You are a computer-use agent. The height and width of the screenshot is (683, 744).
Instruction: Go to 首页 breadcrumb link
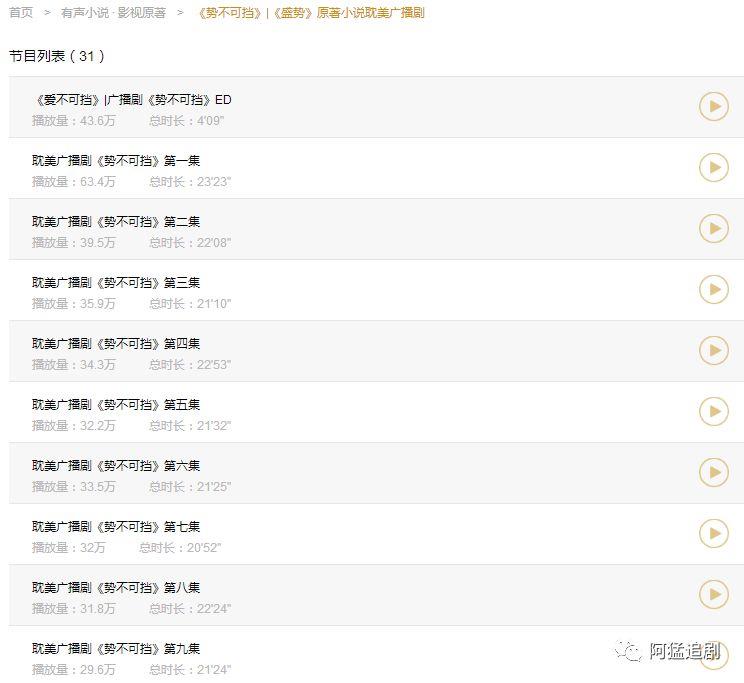(x=20, y=13)
